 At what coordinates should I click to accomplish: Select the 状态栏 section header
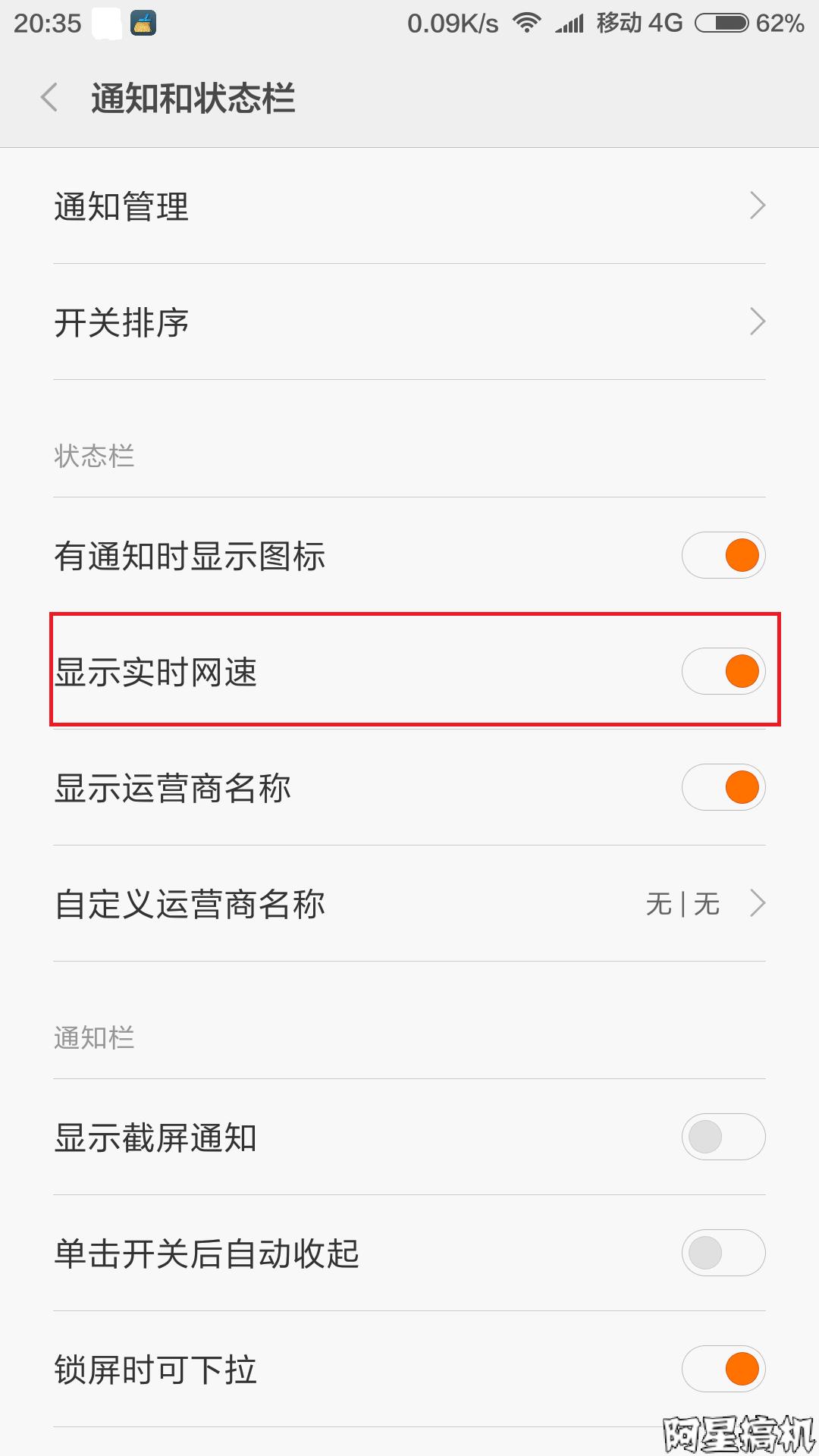click(94, 455)
